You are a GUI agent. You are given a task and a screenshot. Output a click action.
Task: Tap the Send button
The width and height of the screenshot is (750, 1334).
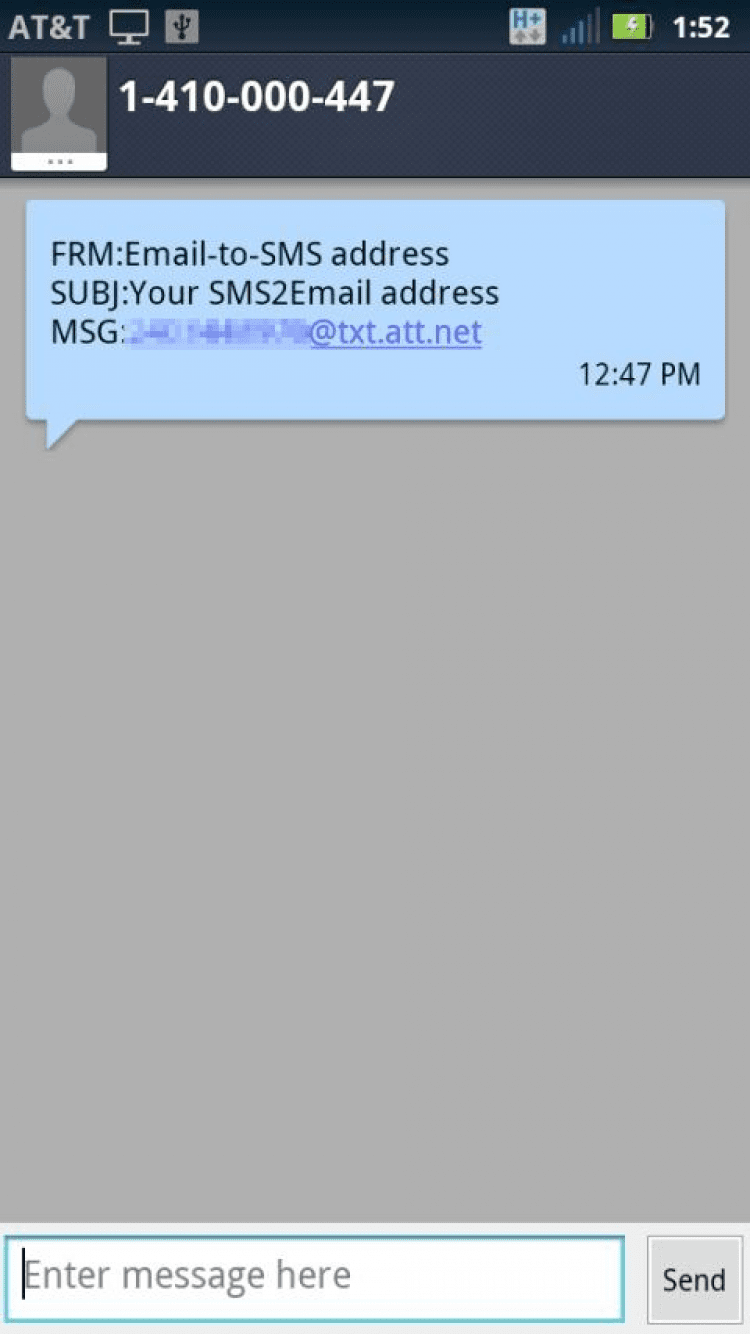pos(693,1279)
